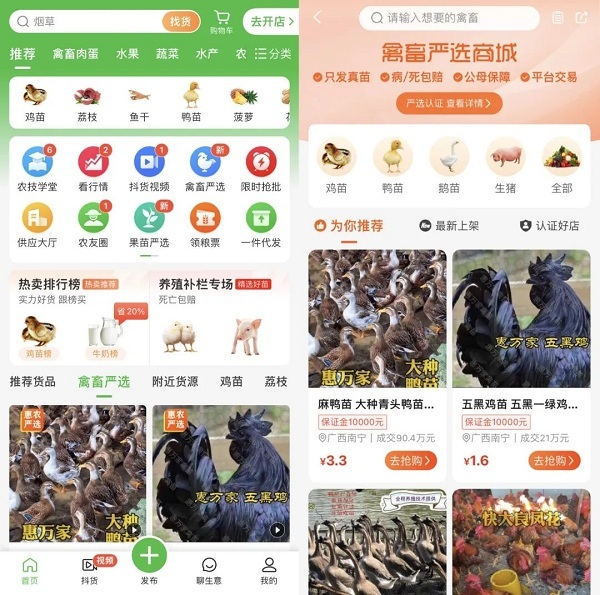Open the 一件代发 shortcut
This screenshot has width=600, height=595.
coord(261,223)
